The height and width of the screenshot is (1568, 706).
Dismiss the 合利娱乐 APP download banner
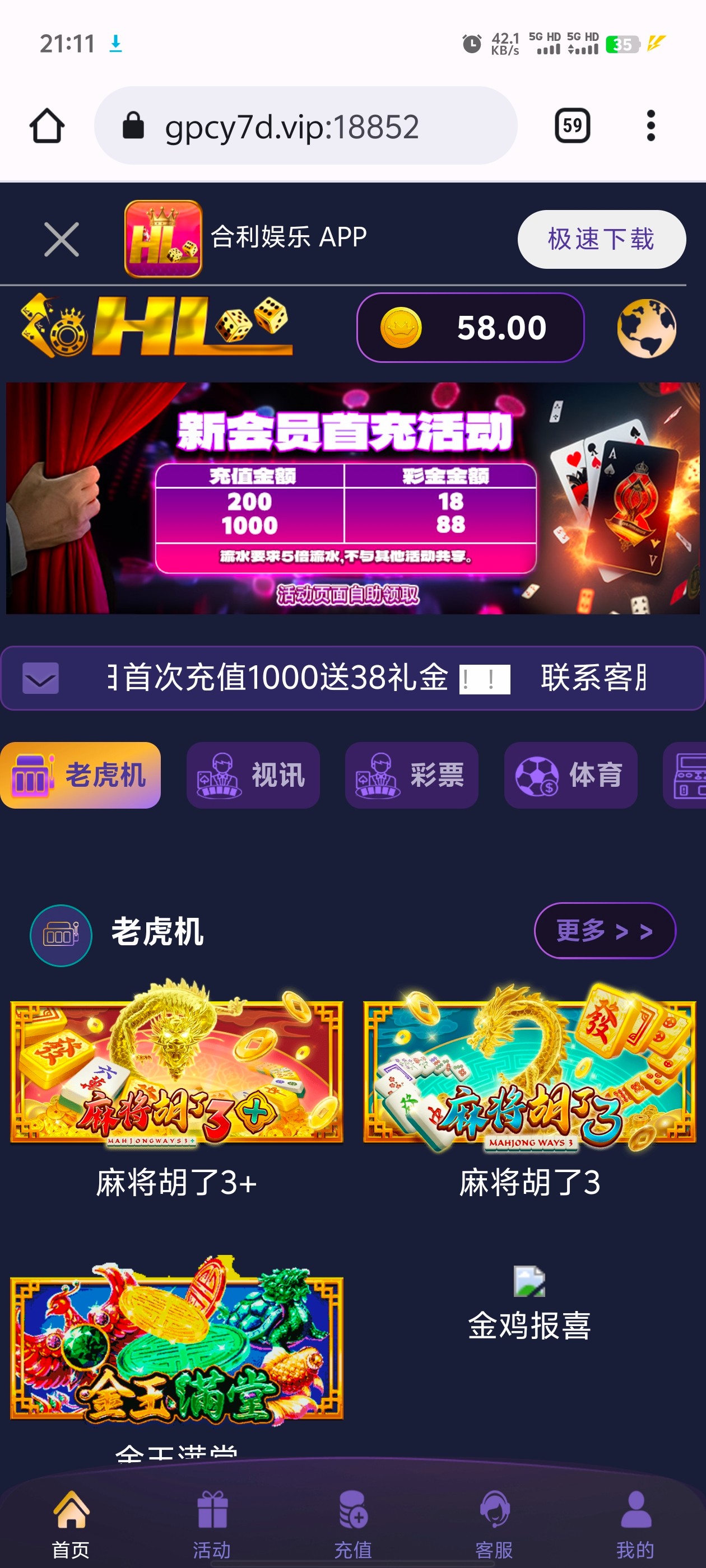click(62, 239)
